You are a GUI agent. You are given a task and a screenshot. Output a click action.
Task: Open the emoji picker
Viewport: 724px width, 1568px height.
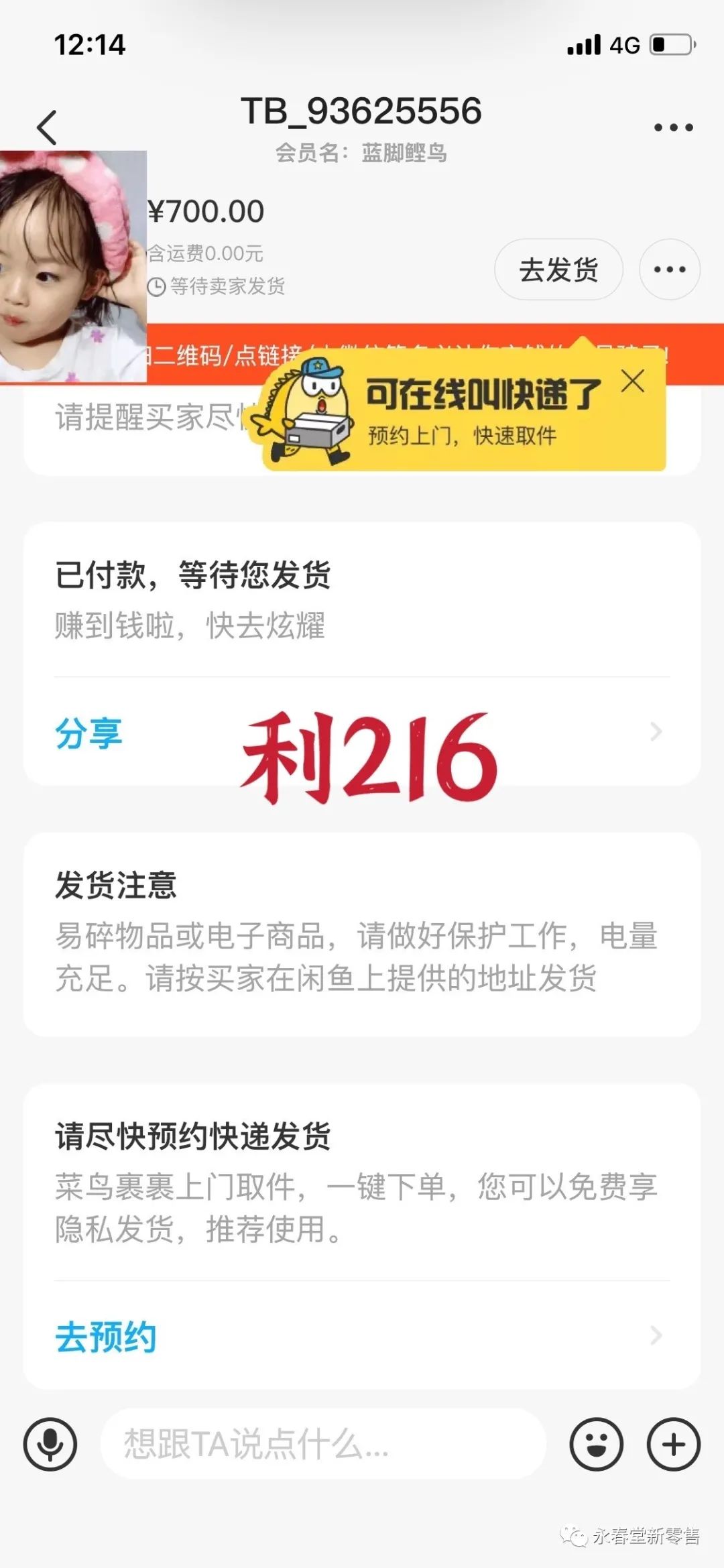click(x=596, y=1444)
